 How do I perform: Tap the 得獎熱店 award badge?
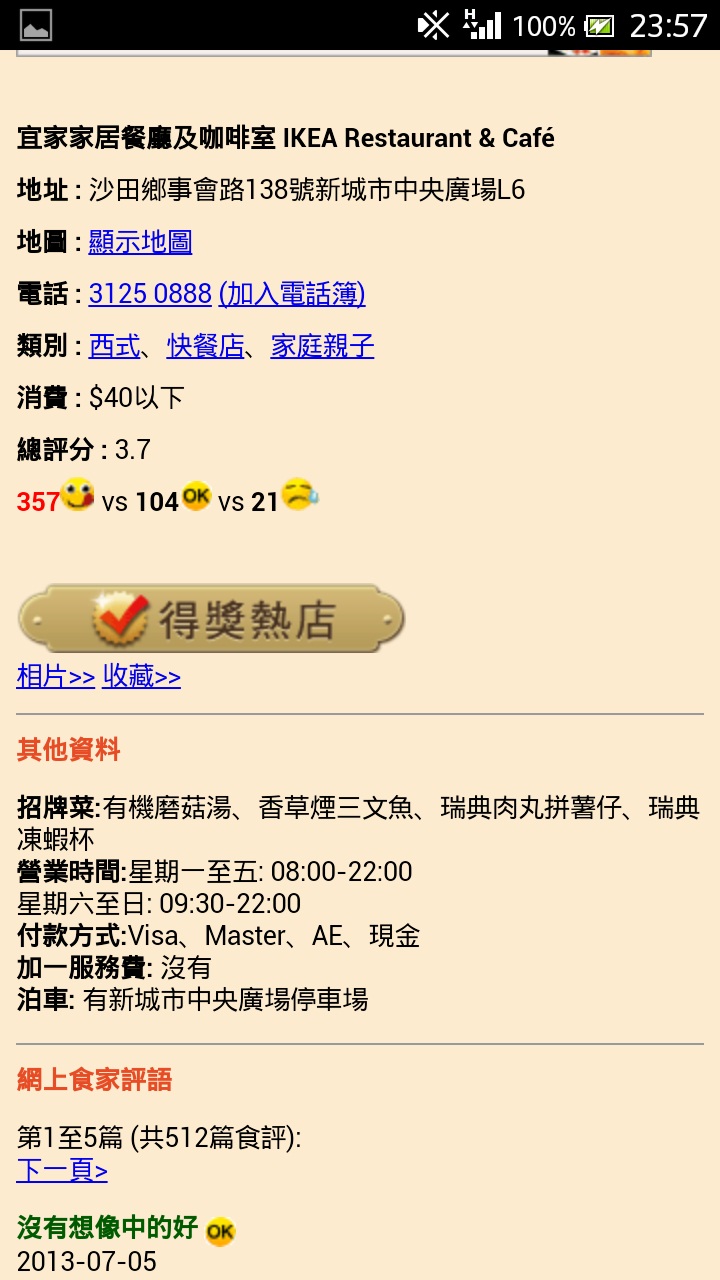(211, 619)
